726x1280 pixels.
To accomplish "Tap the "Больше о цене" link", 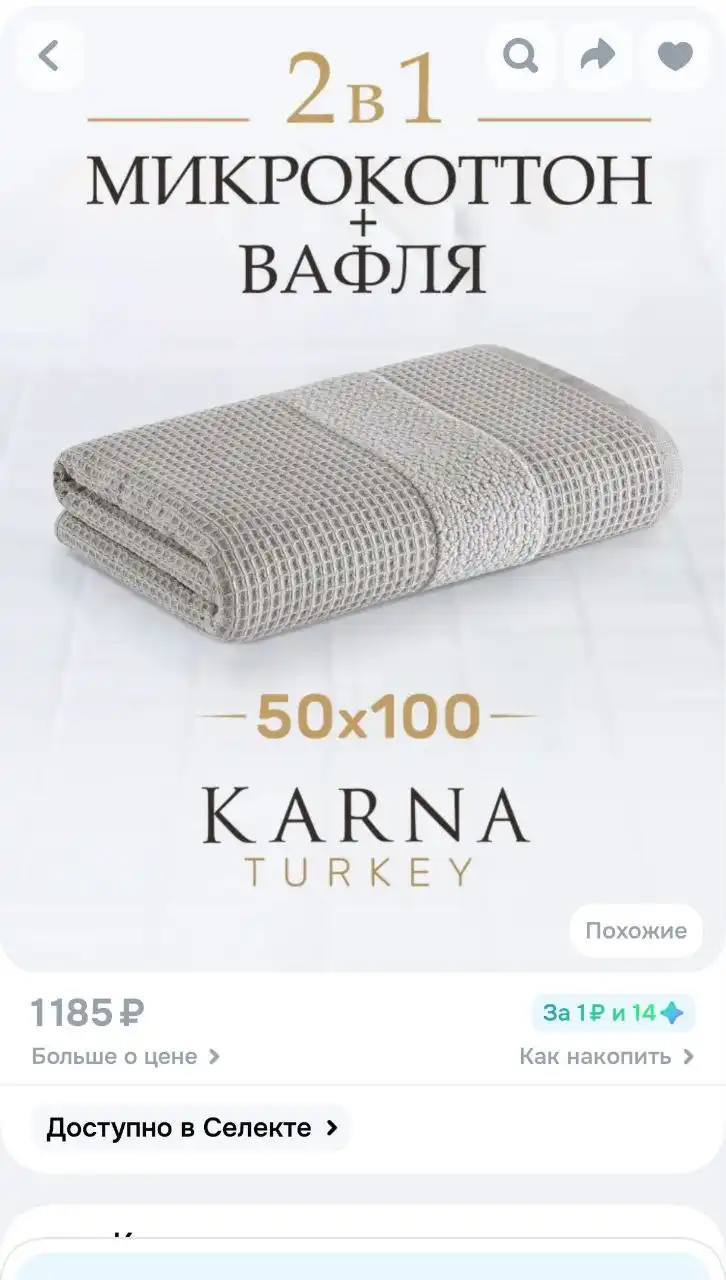I will point(113,1056).
